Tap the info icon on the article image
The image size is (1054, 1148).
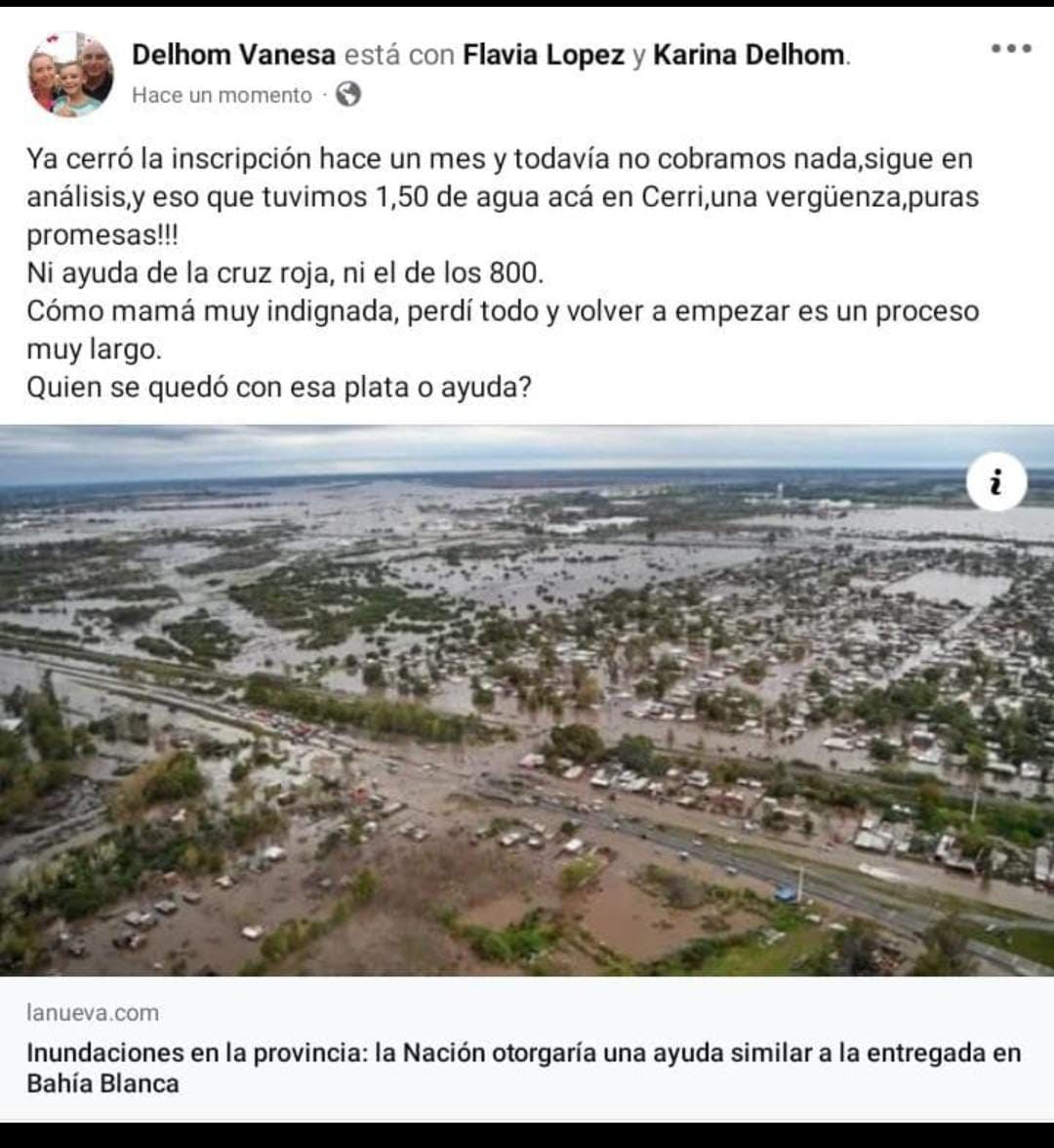point(996,482)
